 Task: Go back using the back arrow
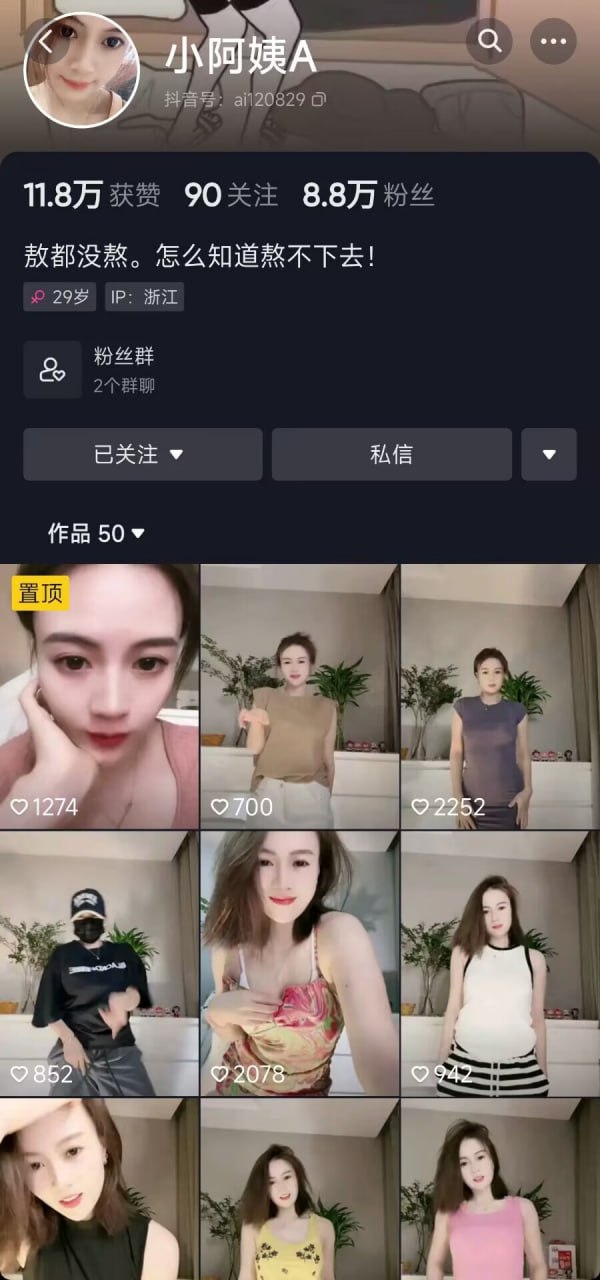[46, 42]
